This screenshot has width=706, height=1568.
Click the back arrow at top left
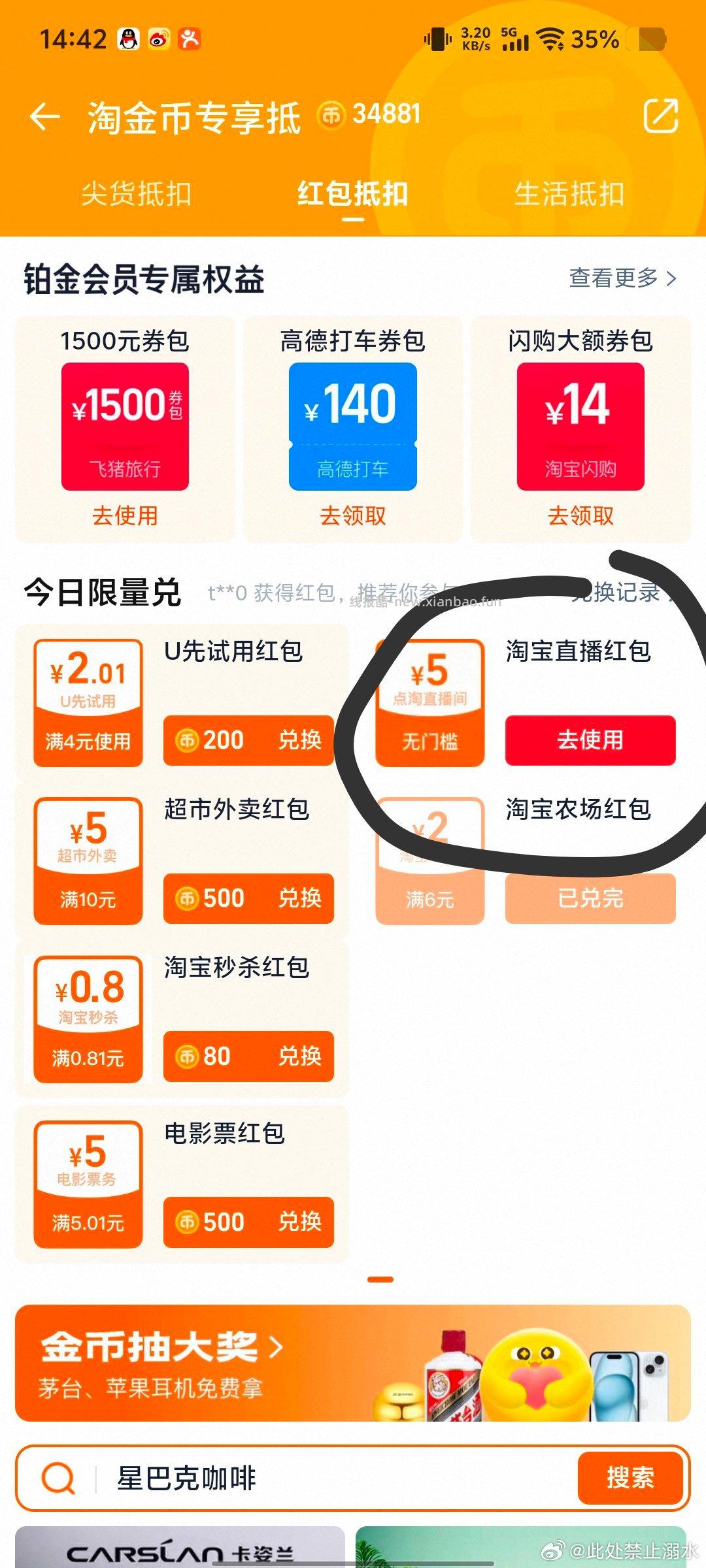click(x=44, y=116)
